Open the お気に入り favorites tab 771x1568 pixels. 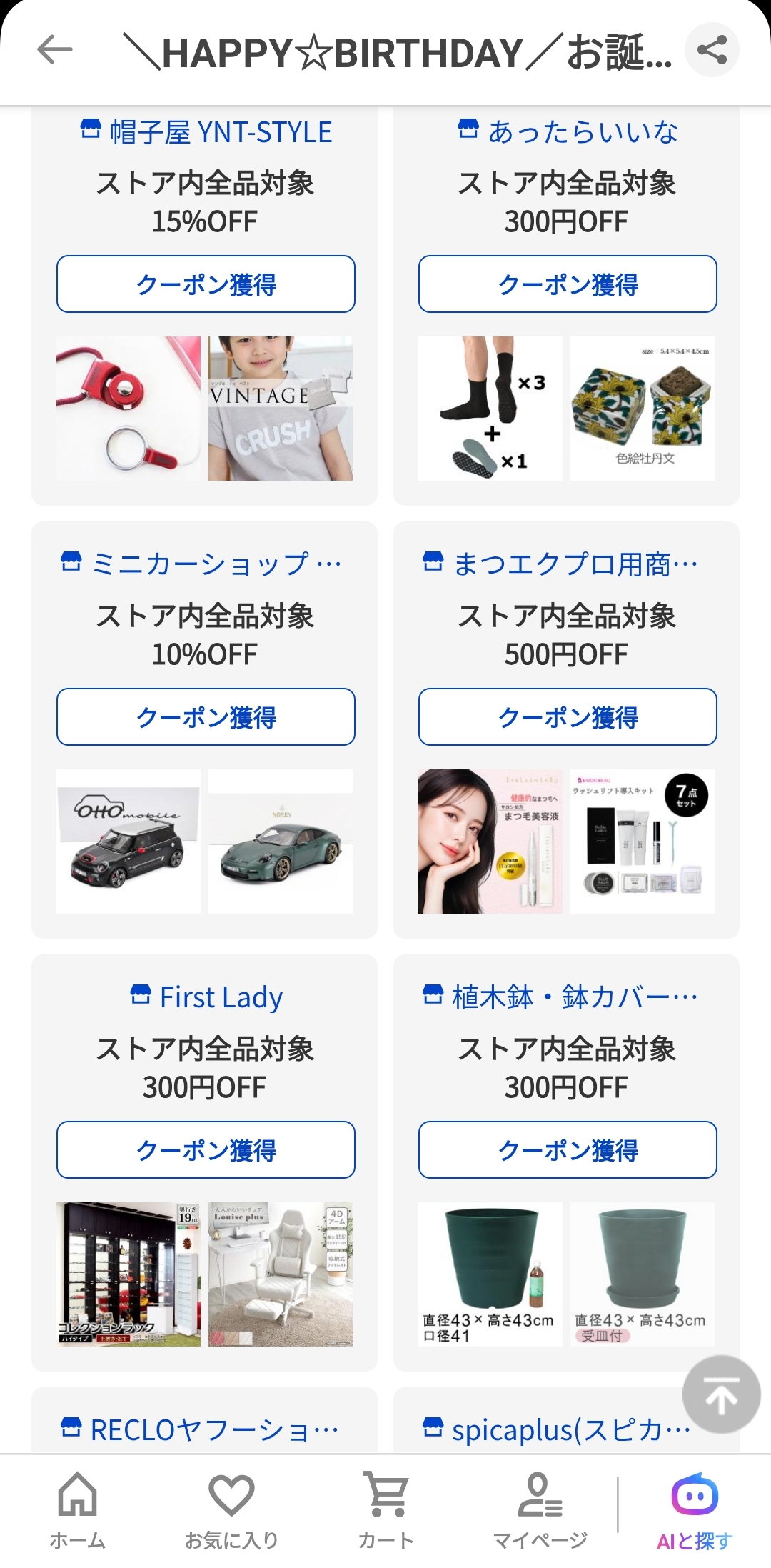[x=231, y=1510]
